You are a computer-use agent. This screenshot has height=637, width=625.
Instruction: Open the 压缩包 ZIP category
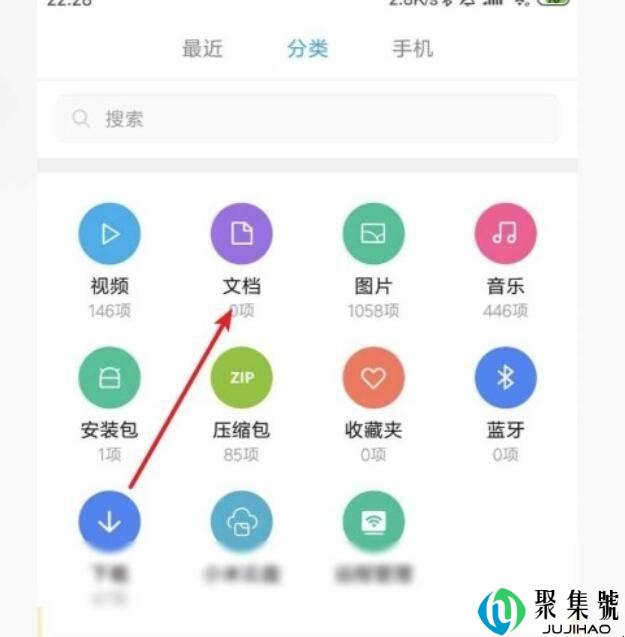241,378
